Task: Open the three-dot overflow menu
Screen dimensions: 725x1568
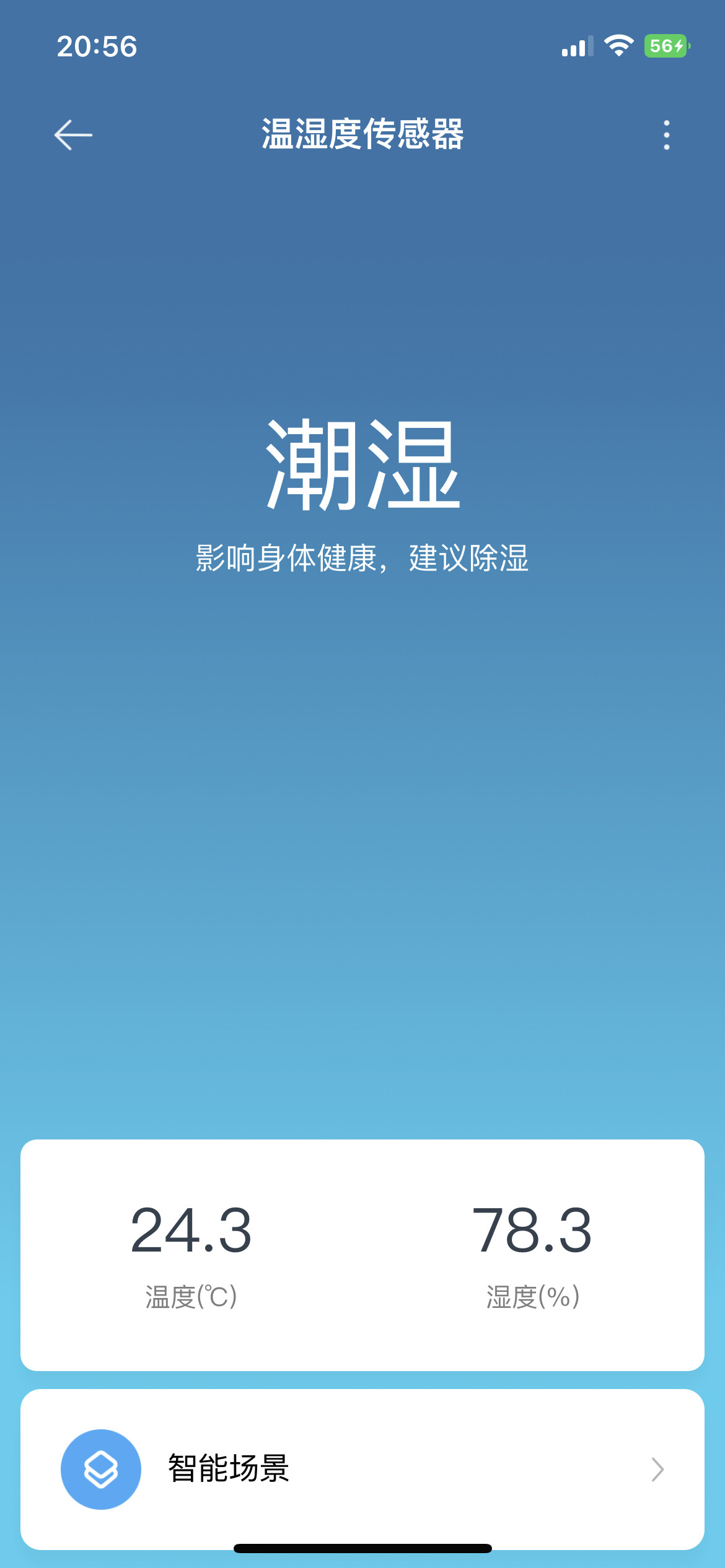Action: [x=666, y=135]
